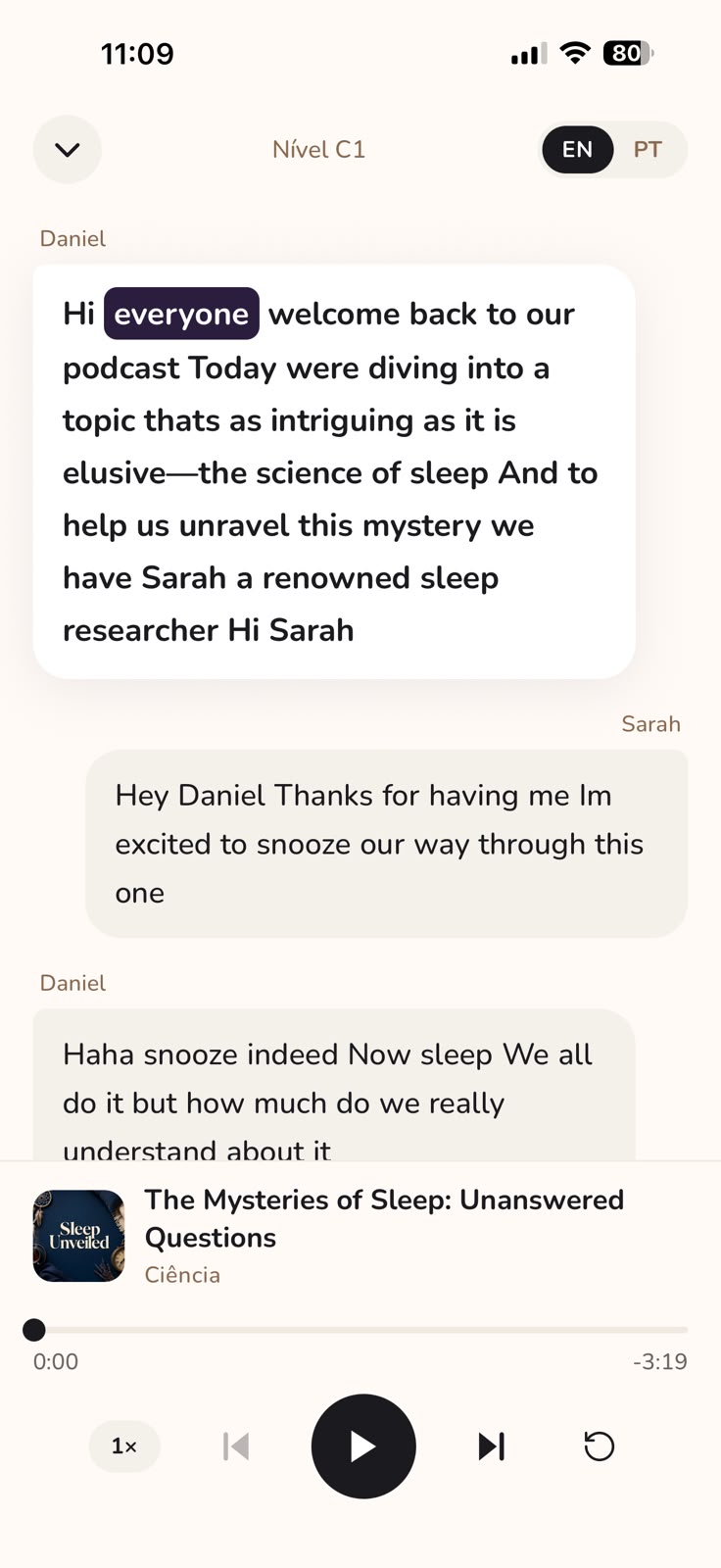Select the EN language option
721x1568 pixels.
pos(577,150)
